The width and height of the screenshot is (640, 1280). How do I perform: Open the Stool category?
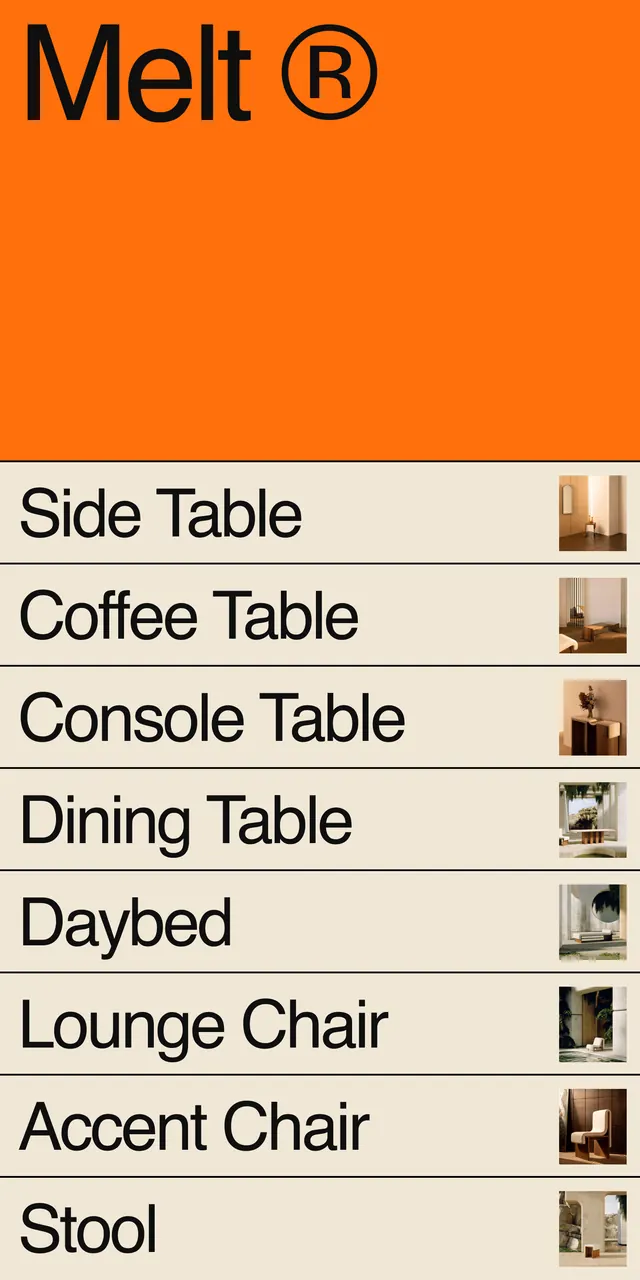coord(320,1228)
